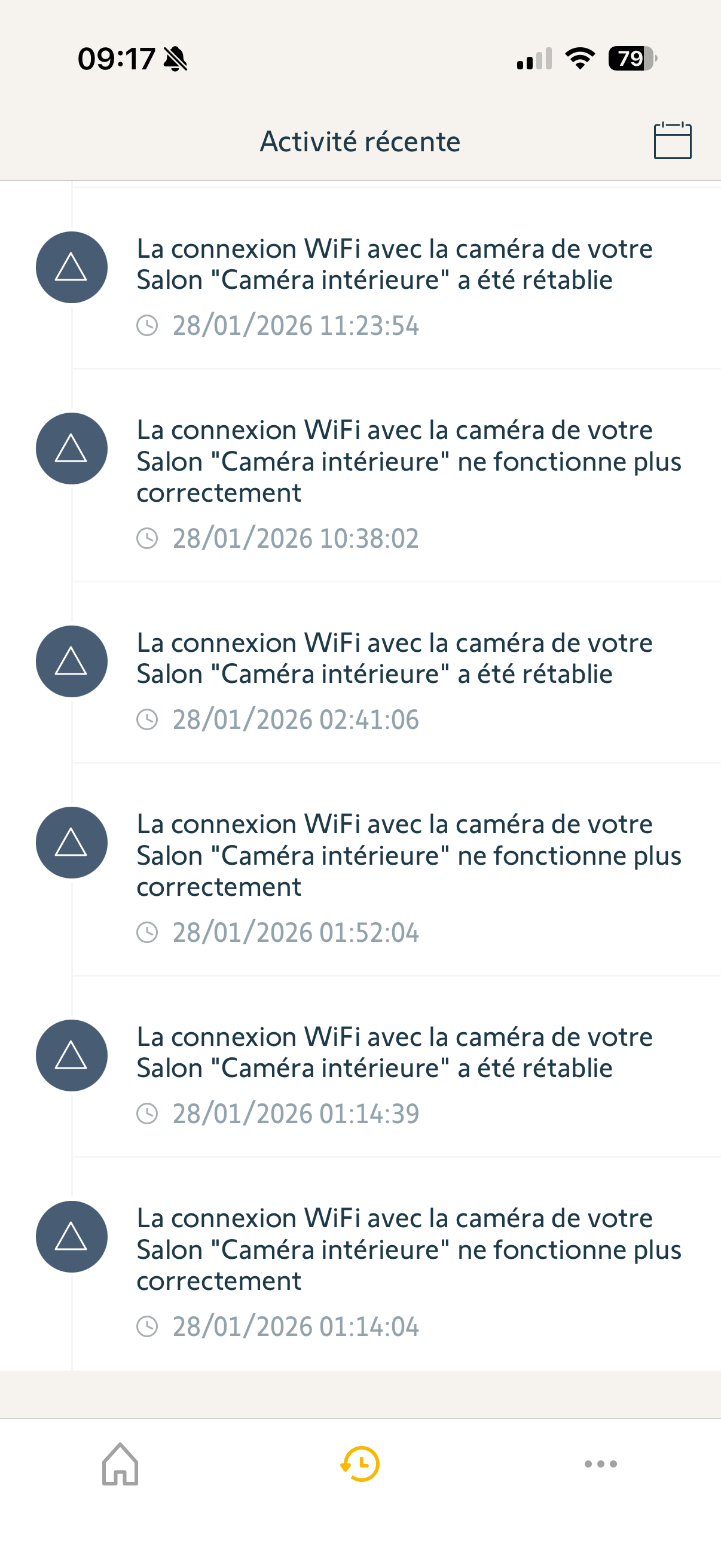View the WiFi failure event at 01:52:04
This screenshot has height=1568, width=721.
(x=394, y=872)
